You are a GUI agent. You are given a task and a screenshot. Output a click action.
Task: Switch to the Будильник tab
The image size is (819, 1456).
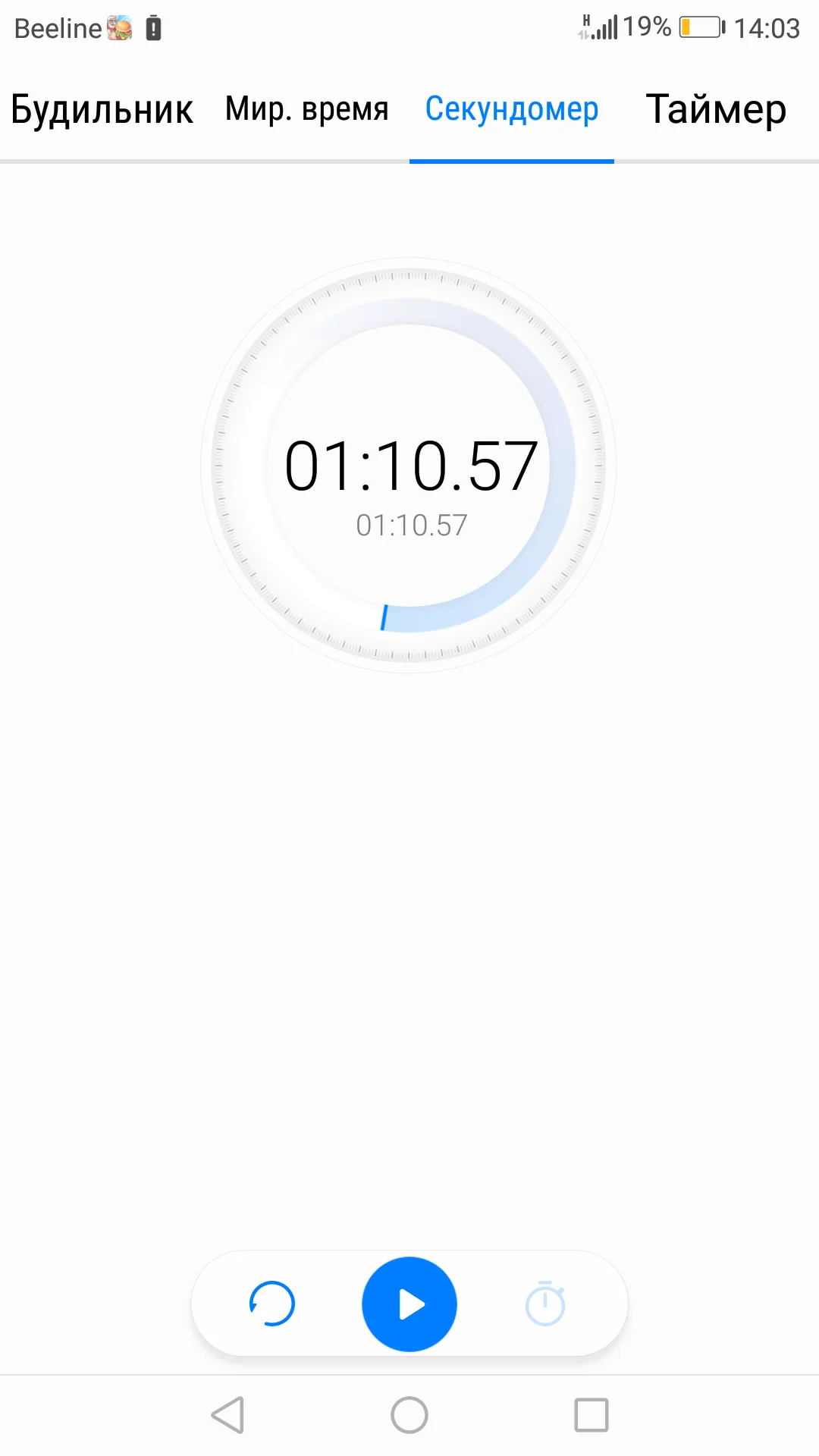[x=101, y=109]
